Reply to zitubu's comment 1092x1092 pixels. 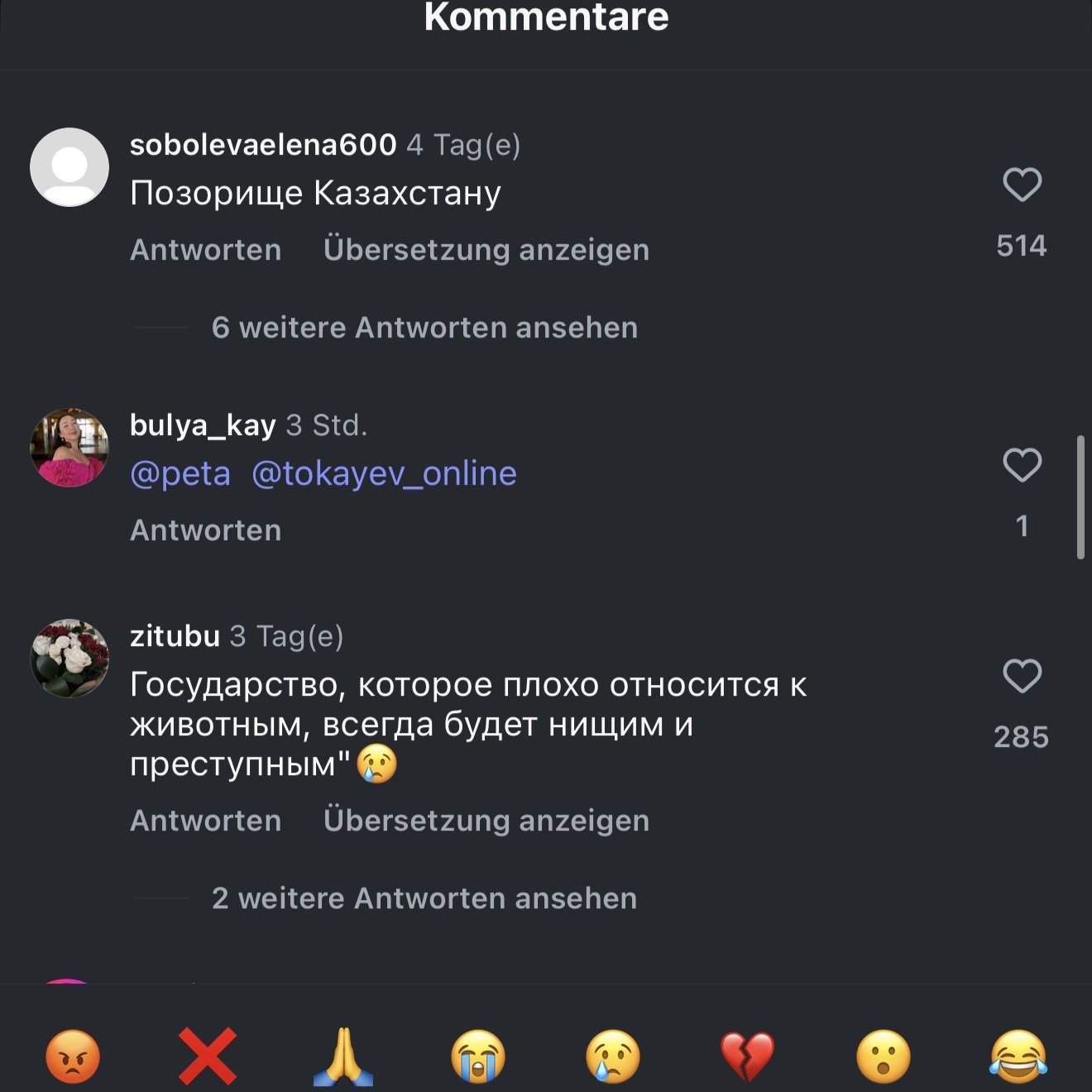click(x=205, y=821)
